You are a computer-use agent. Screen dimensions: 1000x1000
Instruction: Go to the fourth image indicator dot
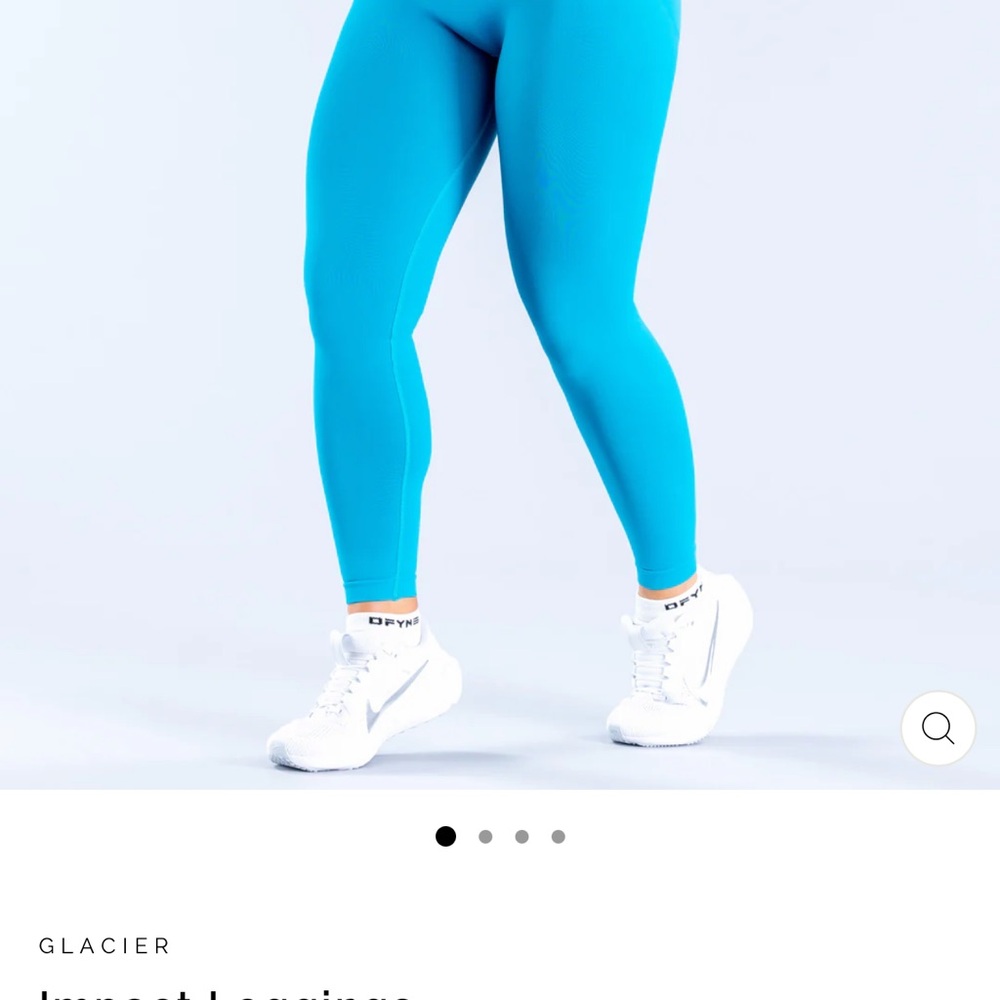[x=558, y=837]
